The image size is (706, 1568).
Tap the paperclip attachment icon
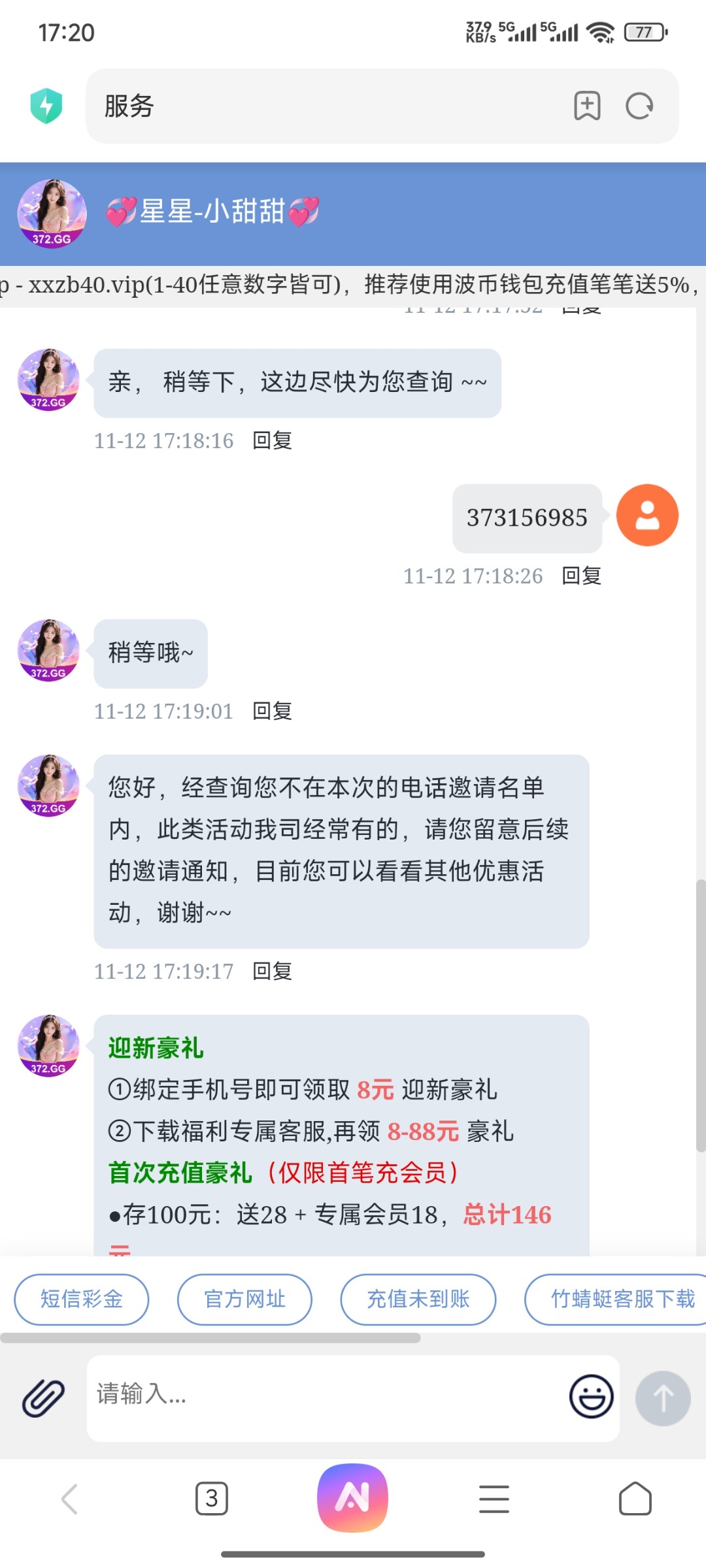(x=42, y=1398)
